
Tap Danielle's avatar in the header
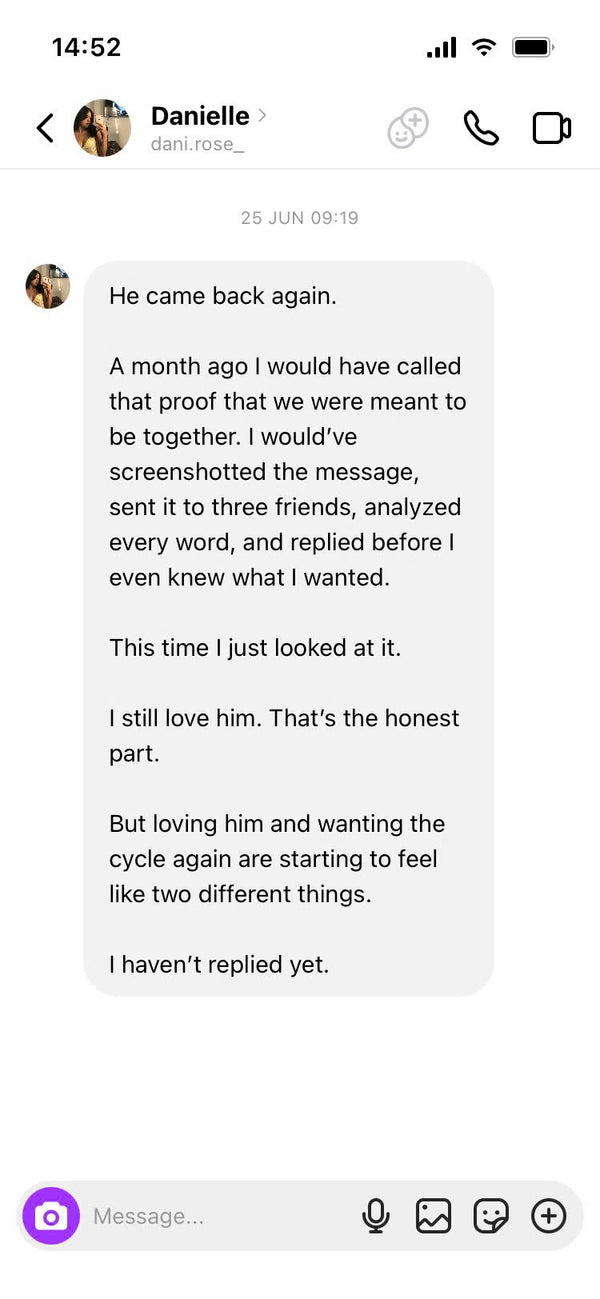102,128
